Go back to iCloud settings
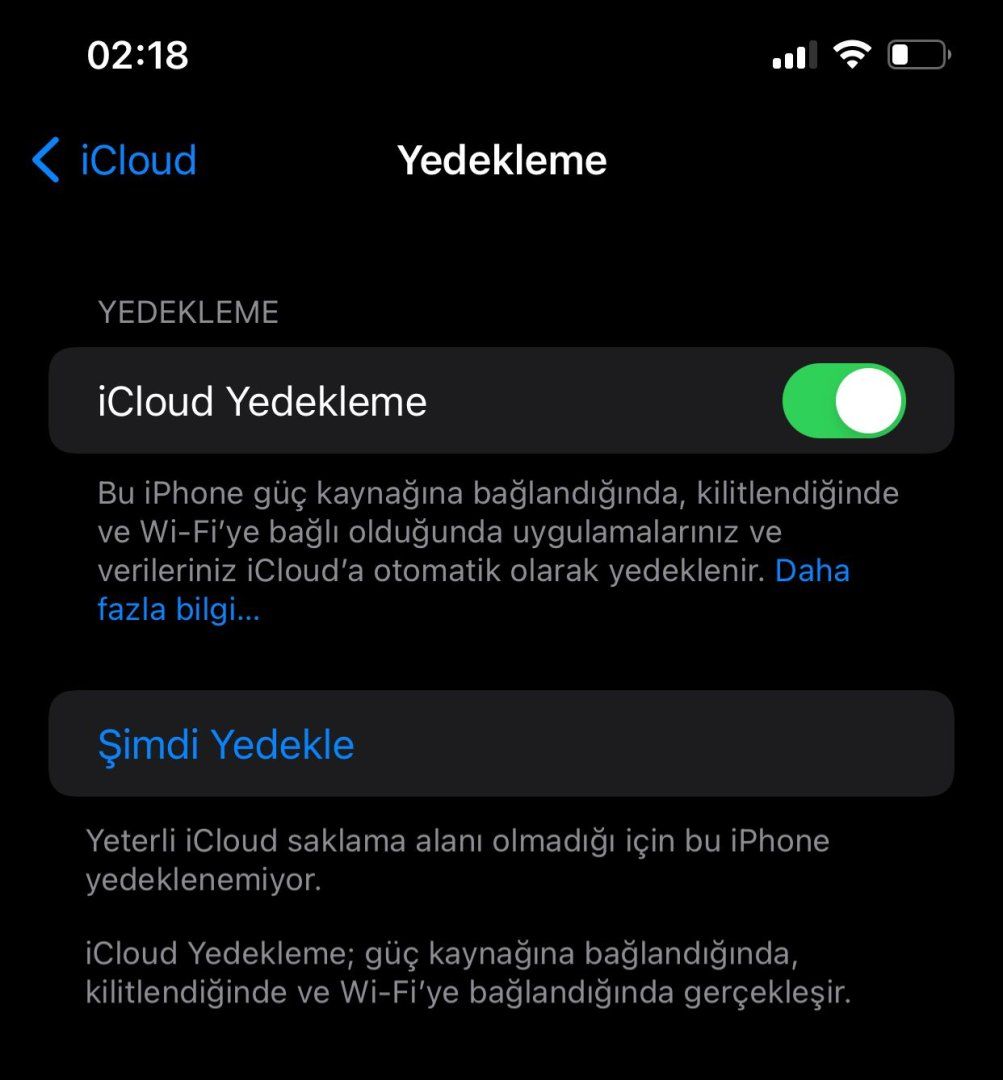 [115, 160]
